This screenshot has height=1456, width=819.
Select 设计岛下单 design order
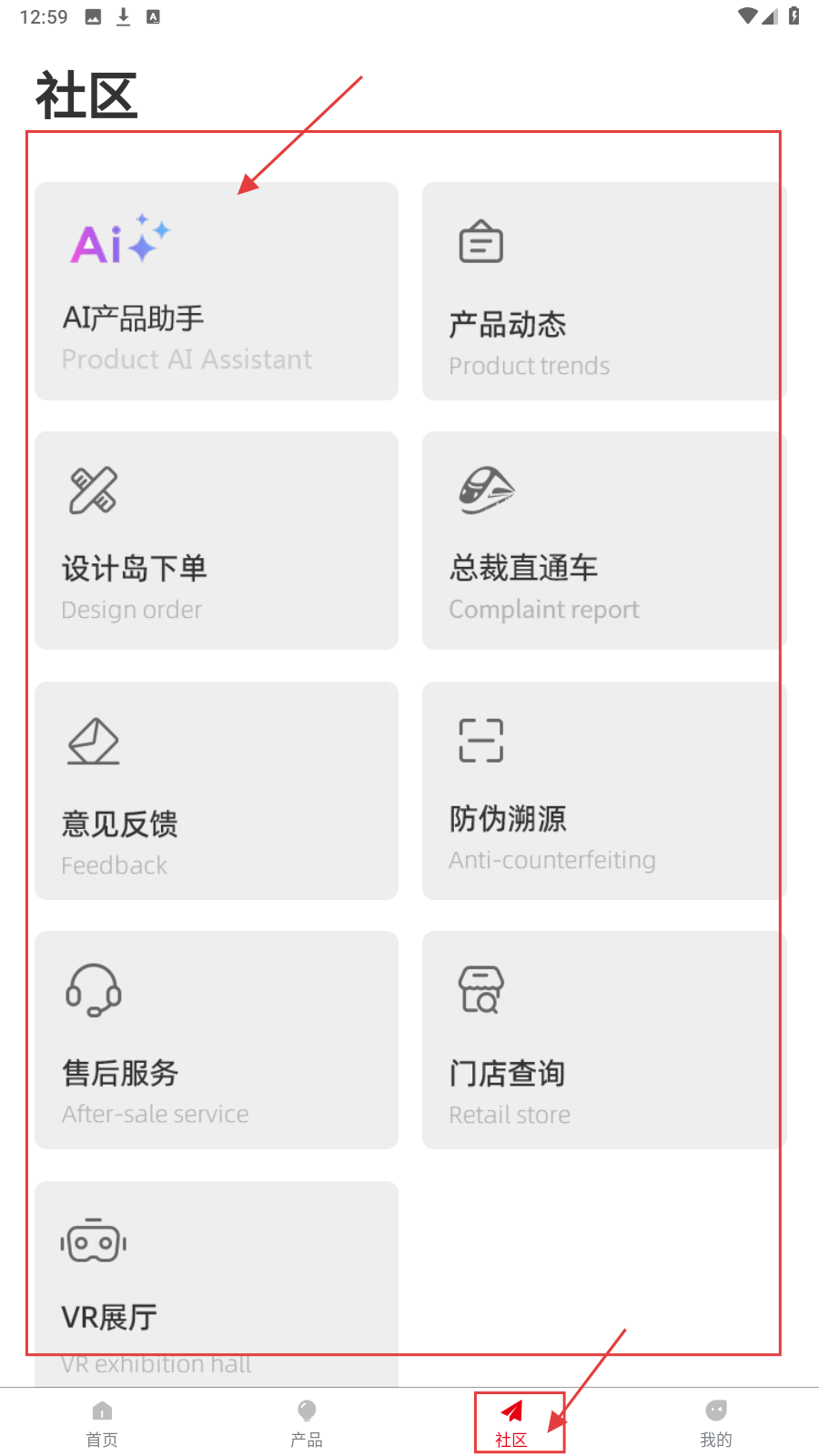pos(217,541)
